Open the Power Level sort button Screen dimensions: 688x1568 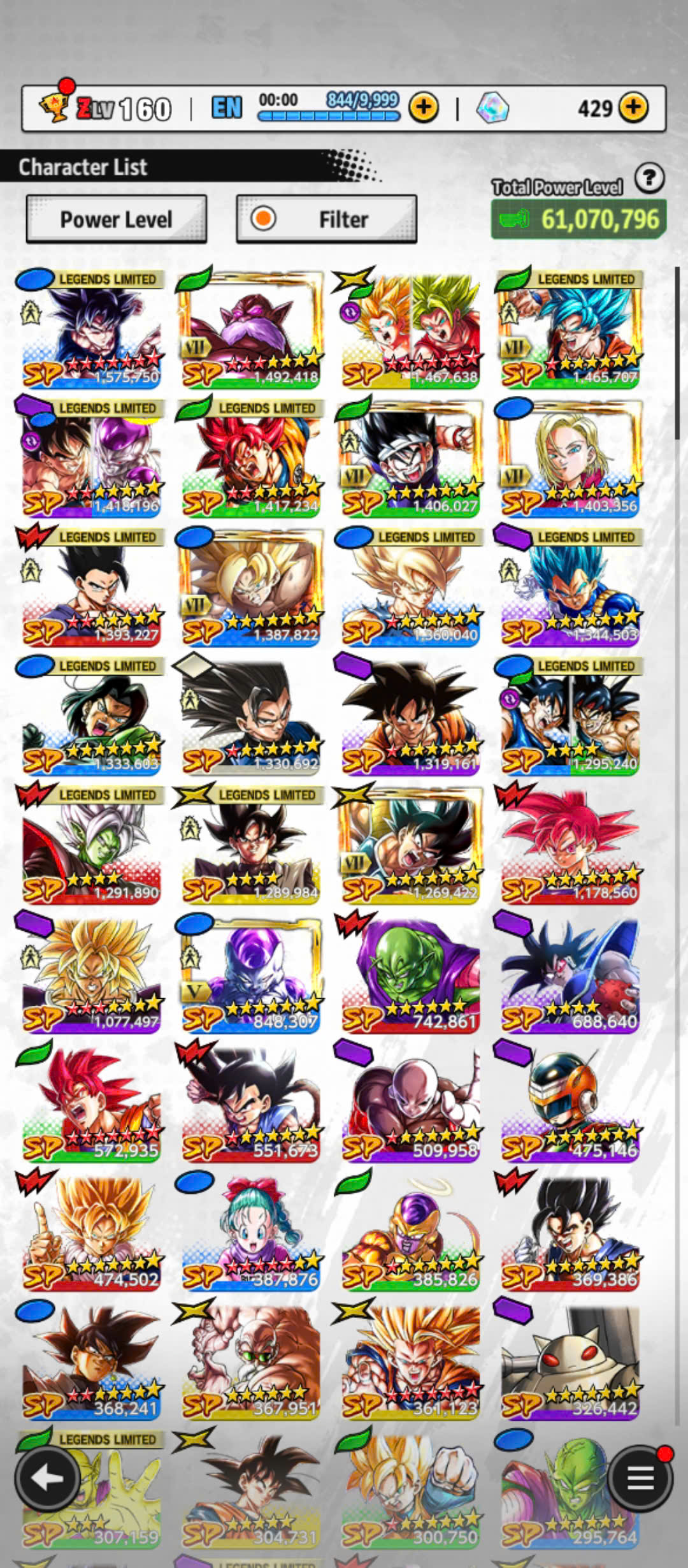[x=117, y=219]
